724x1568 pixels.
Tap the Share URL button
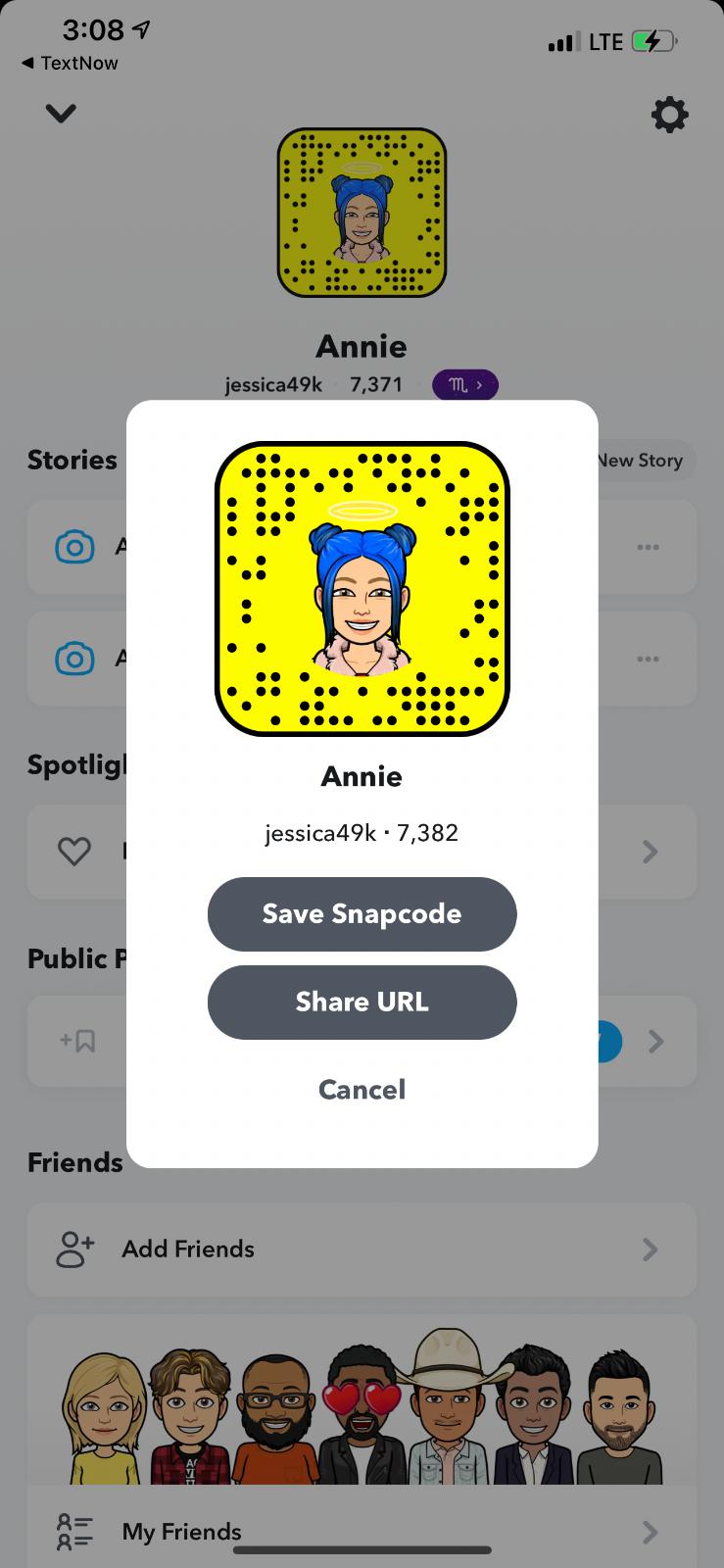click(x=362, y=1002)
